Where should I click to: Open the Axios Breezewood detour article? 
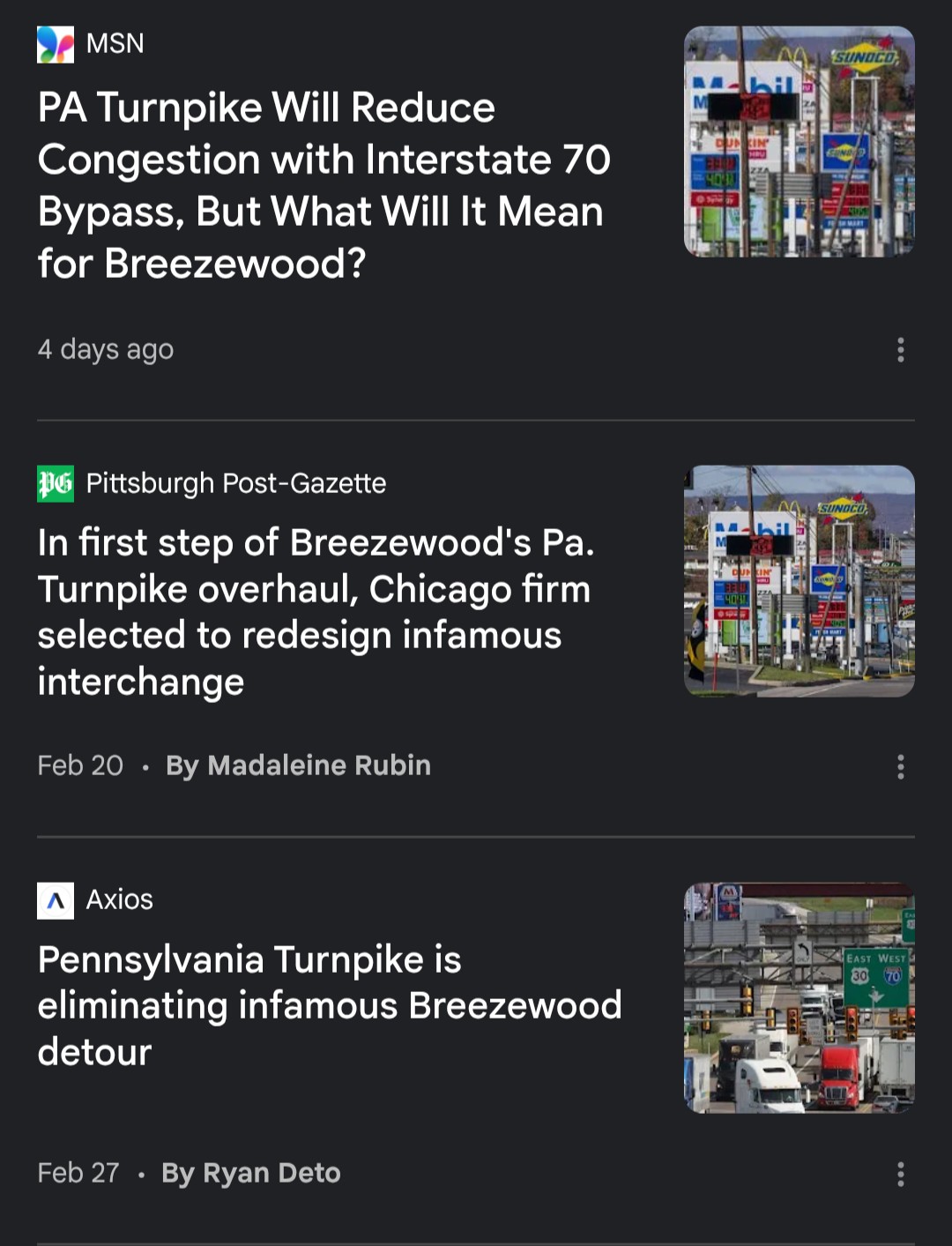point(329,1005)
